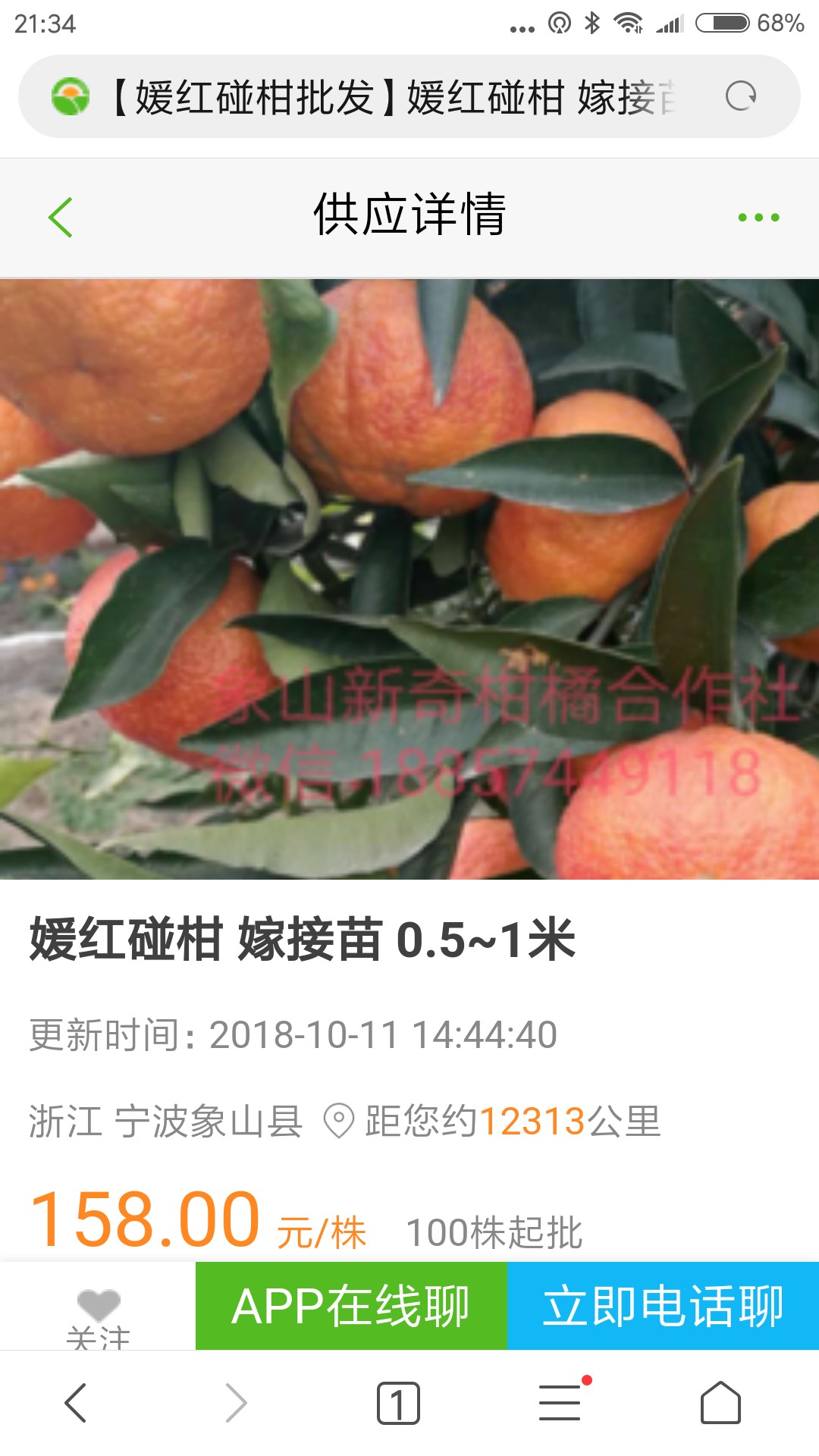Go back with the green arrow
The height and width of the screenshot is (1456, 819).
coord(61,218)
